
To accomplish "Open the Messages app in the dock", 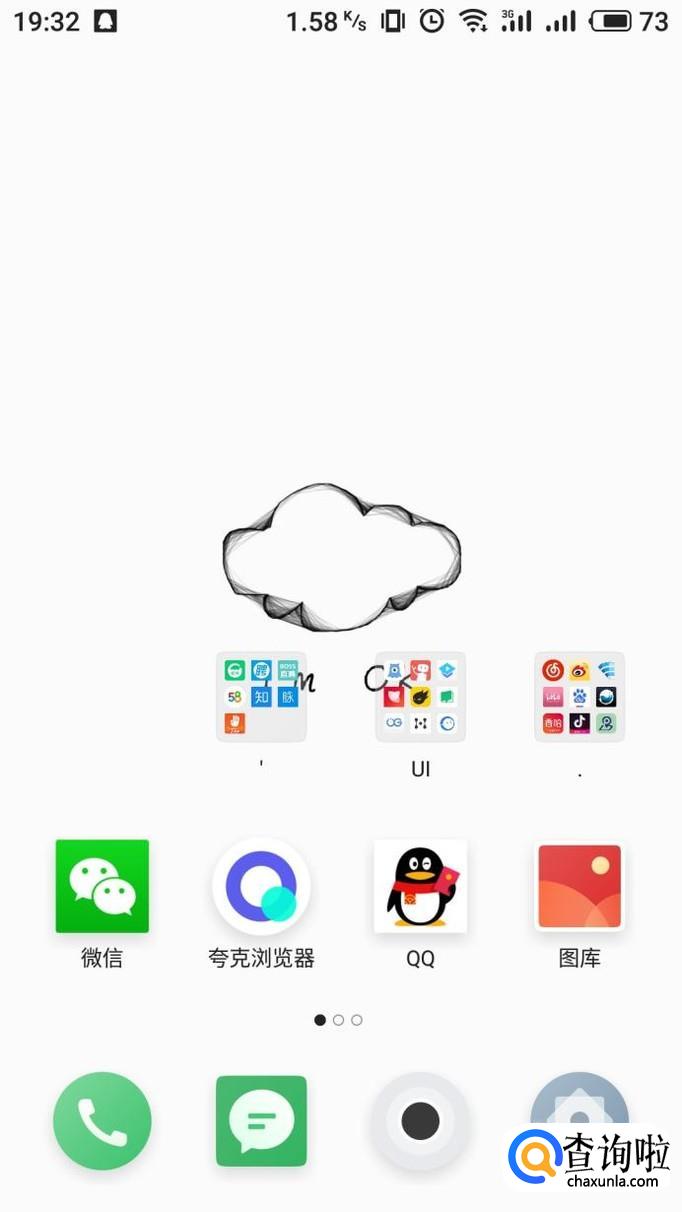I will (261, 1121).
